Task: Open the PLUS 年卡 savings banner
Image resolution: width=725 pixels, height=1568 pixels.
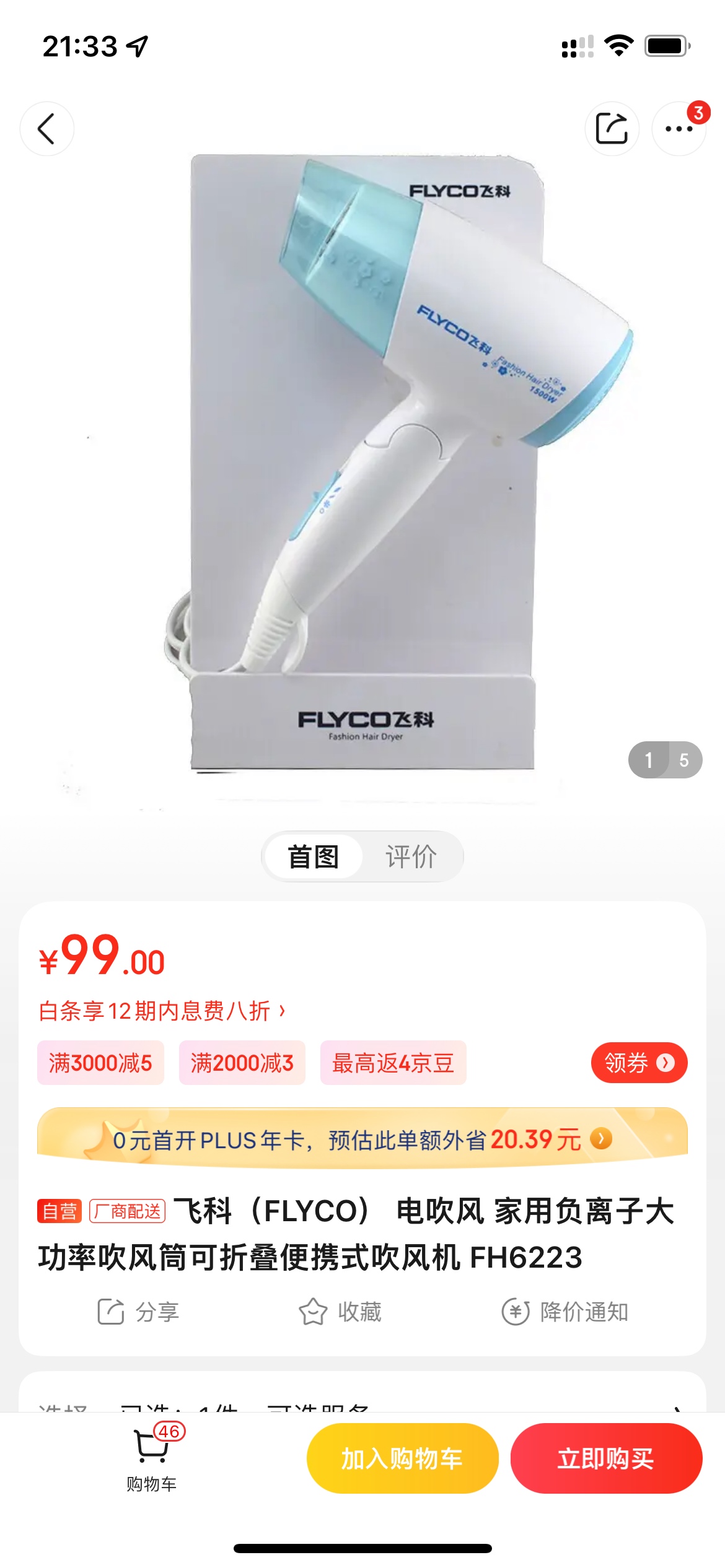Action: (x=362, y=1139)
